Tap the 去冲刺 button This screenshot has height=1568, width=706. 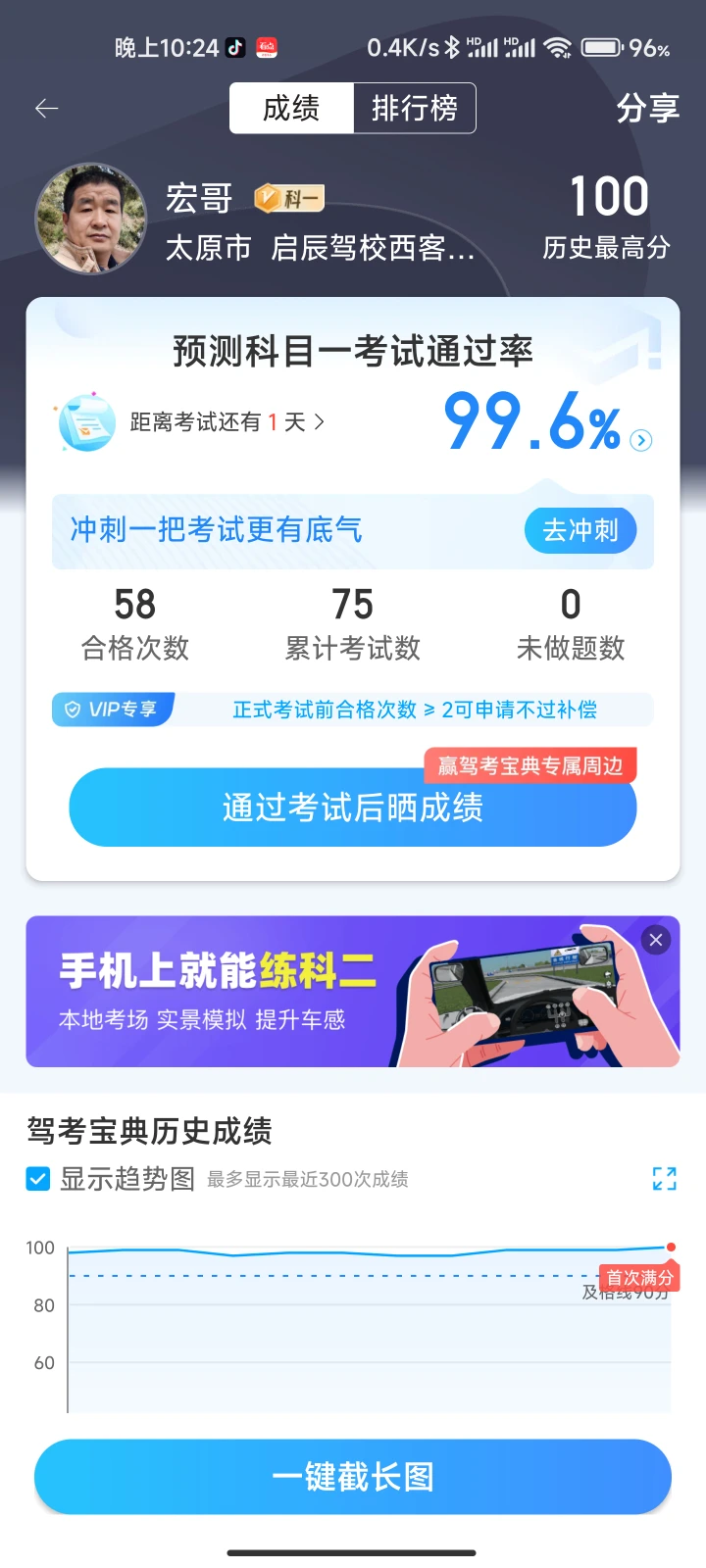click(580, 530)
